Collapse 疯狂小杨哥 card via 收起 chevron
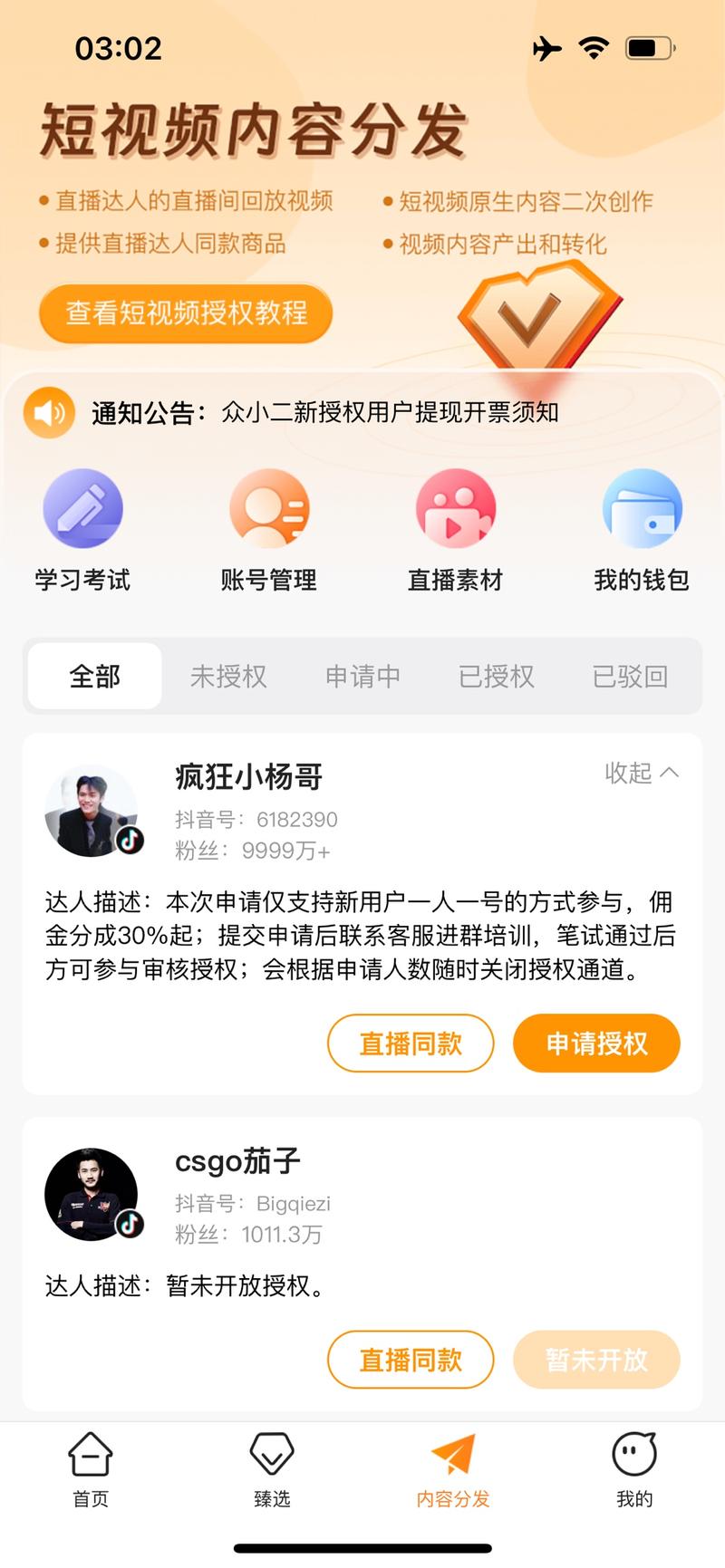This screenshot has width=725, height=1568. (641, 774)
